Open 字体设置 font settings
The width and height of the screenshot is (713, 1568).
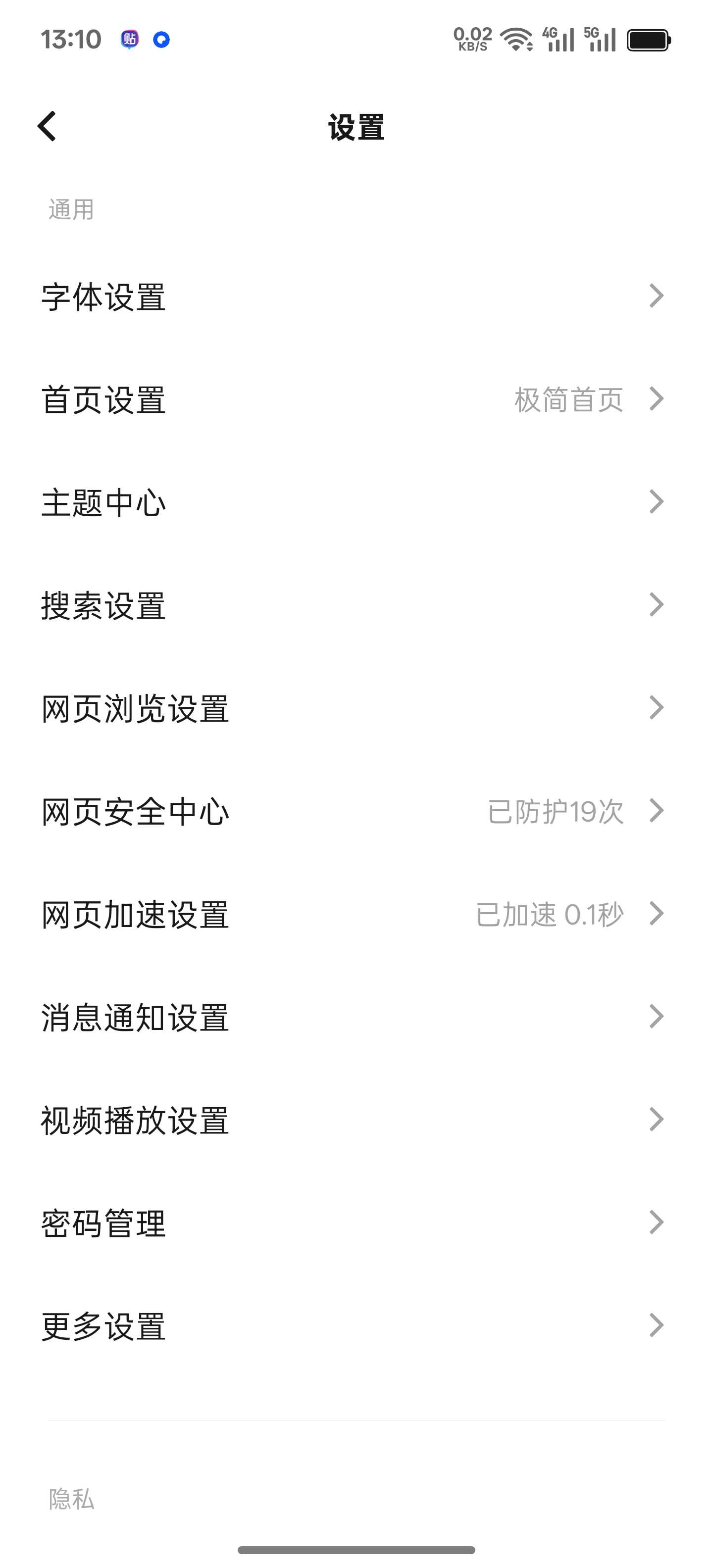[x=103, y=297]
